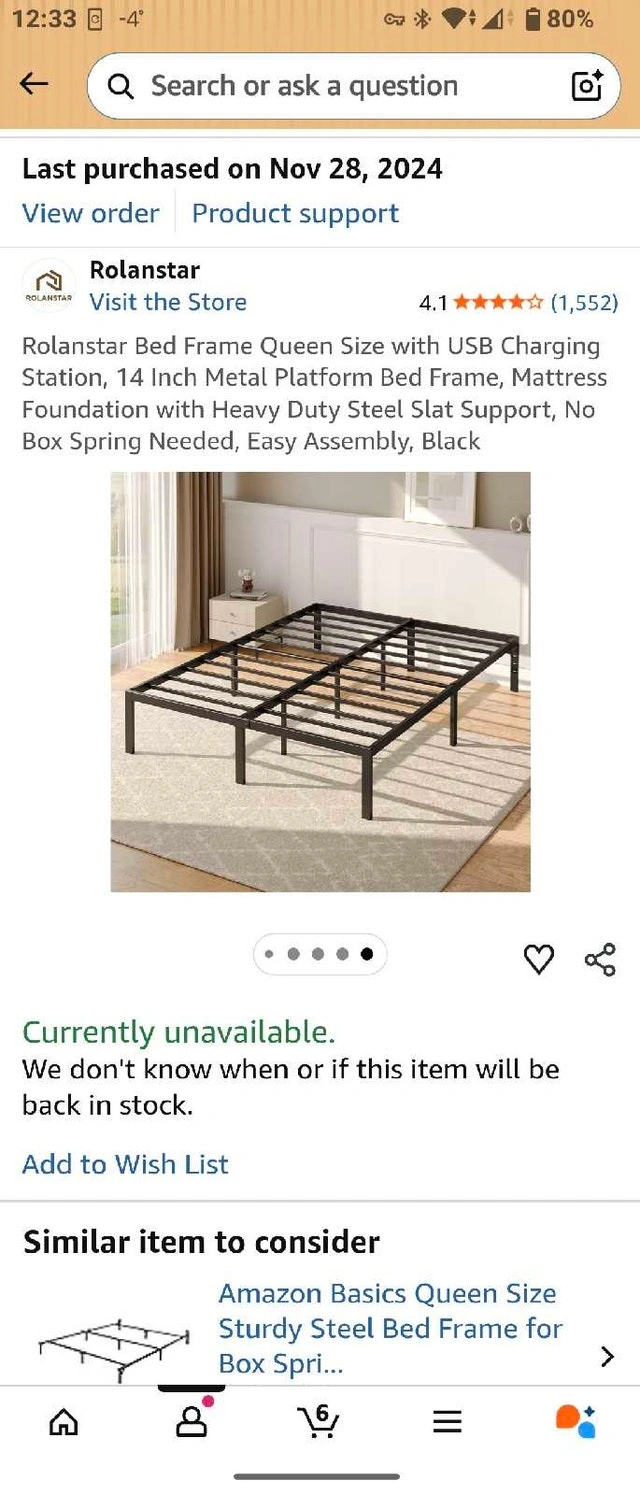The image size is (640, 1495).
Task: Add to Wish List
Action: pos(125,1164)
